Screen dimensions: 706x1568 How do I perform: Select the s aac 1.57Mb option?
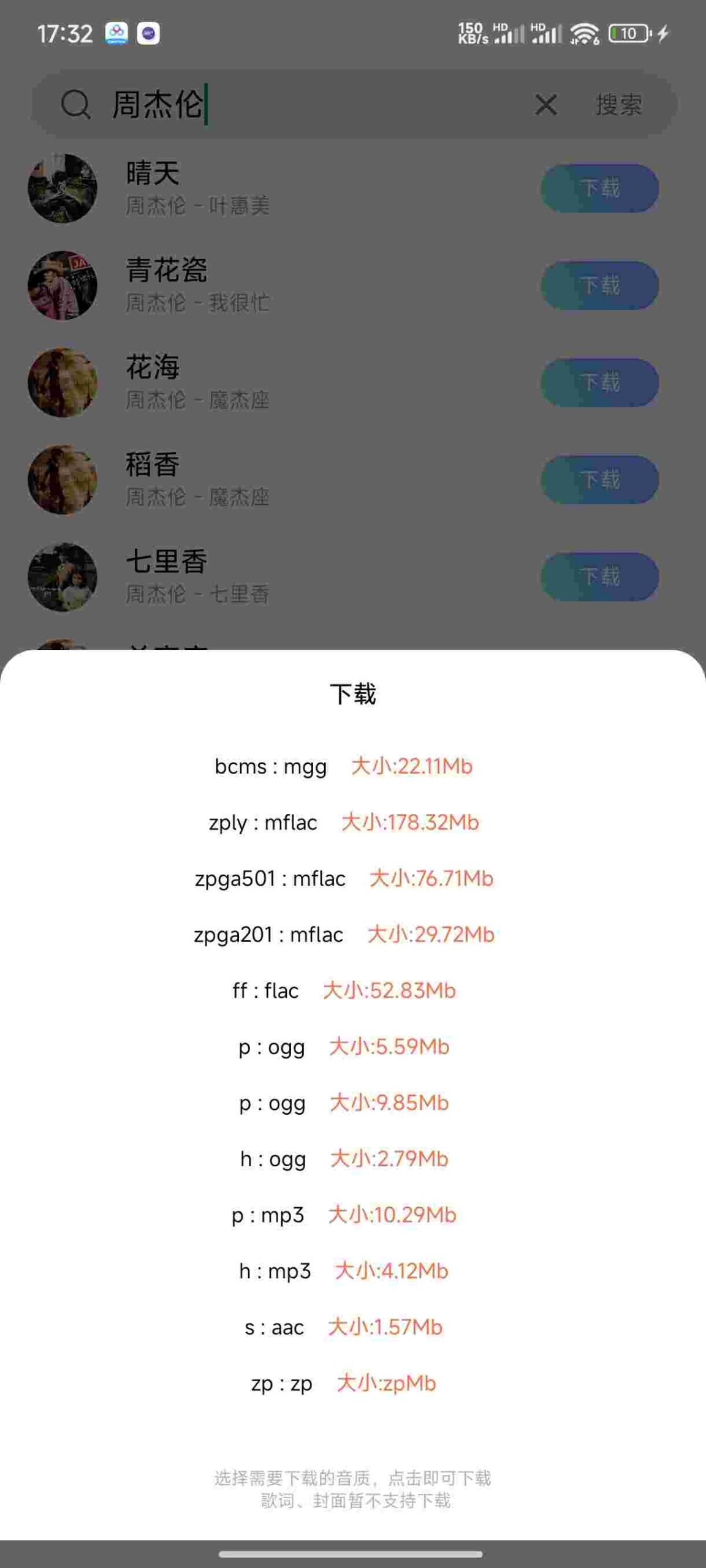coord(343,1327)
